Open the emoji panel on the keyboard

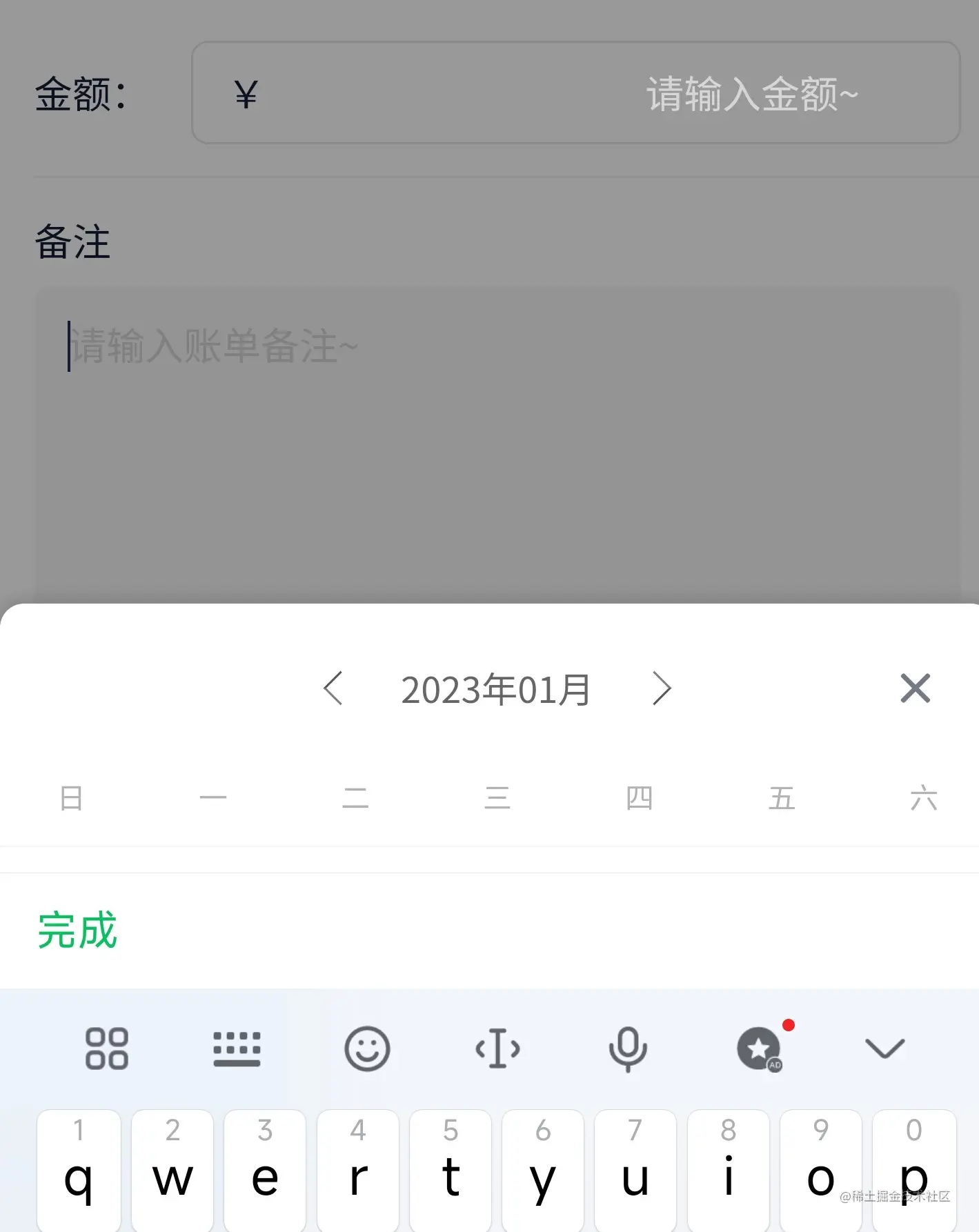[x=367, y=1049]
